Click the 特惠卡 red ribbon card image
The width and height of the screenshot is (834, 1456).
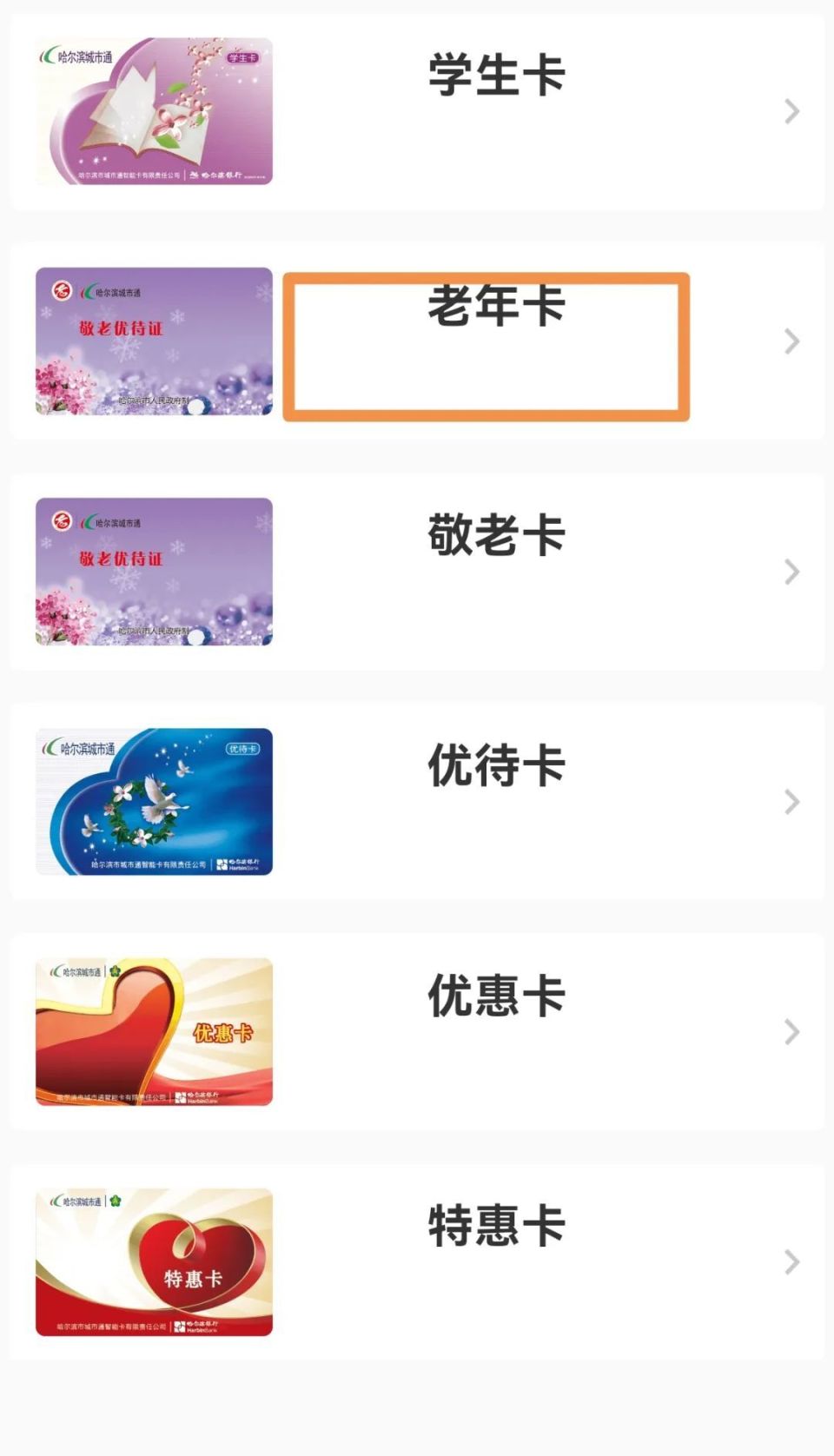155,1261
